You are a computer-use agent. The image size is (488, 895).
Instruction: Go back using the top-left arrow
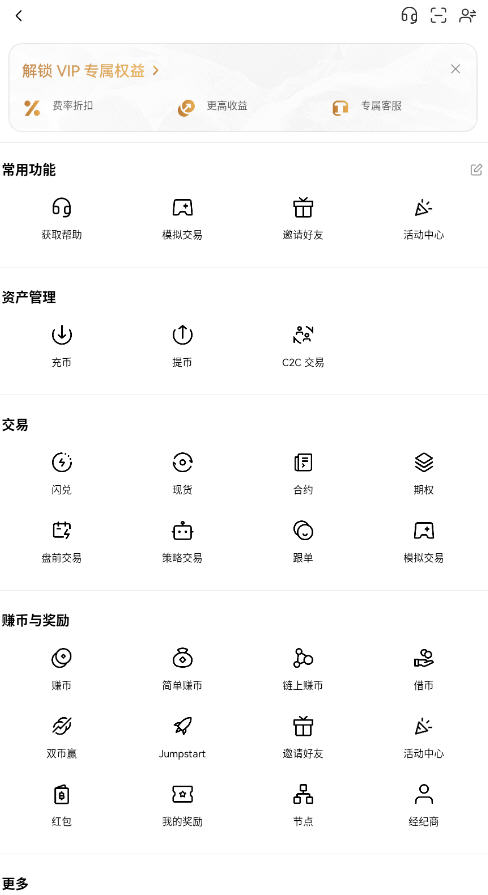[x=19, y=16]
